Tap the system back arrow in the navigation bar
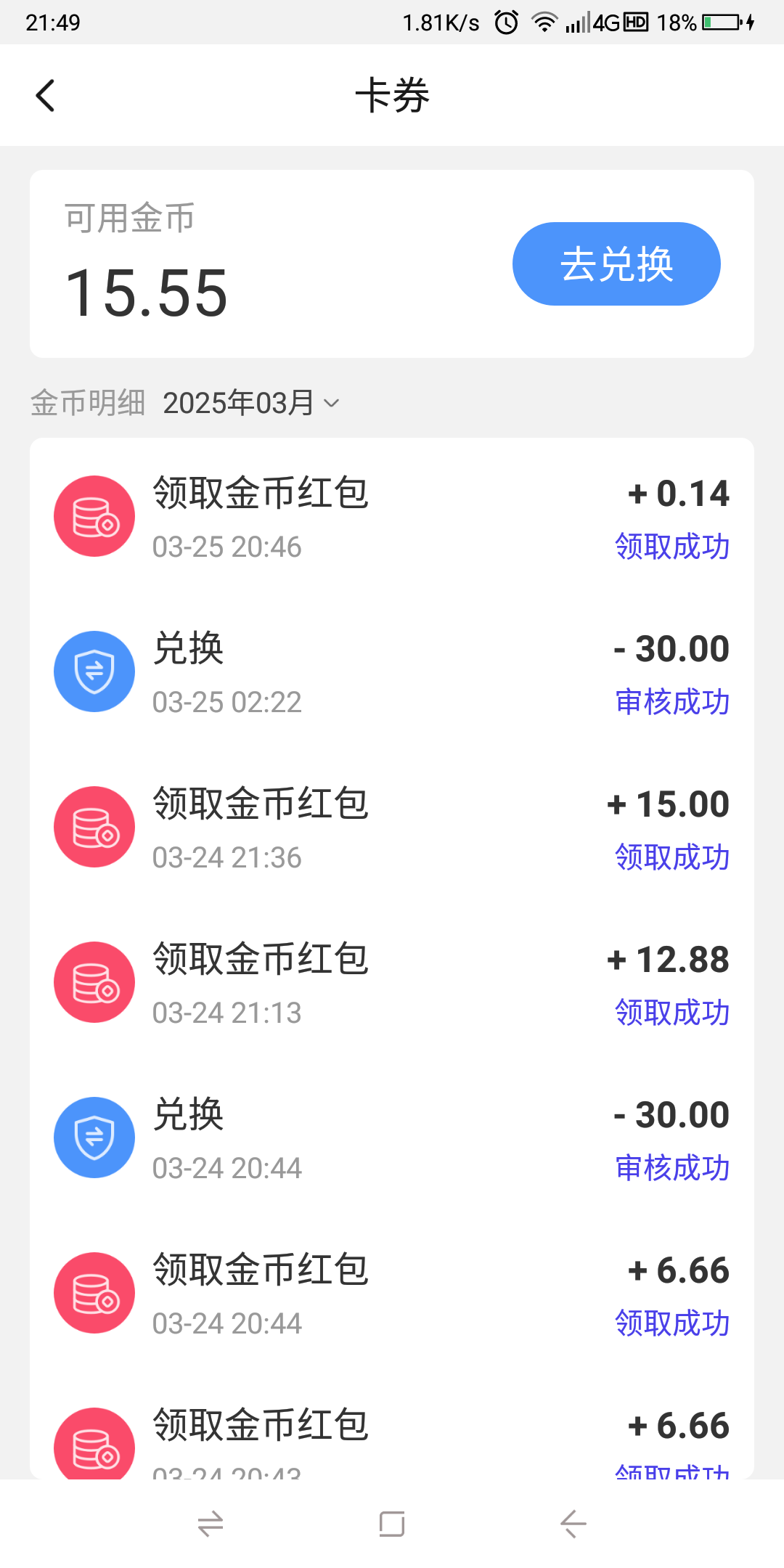This screenshot has width=784, height=1568. click(x=573, y=1524)
